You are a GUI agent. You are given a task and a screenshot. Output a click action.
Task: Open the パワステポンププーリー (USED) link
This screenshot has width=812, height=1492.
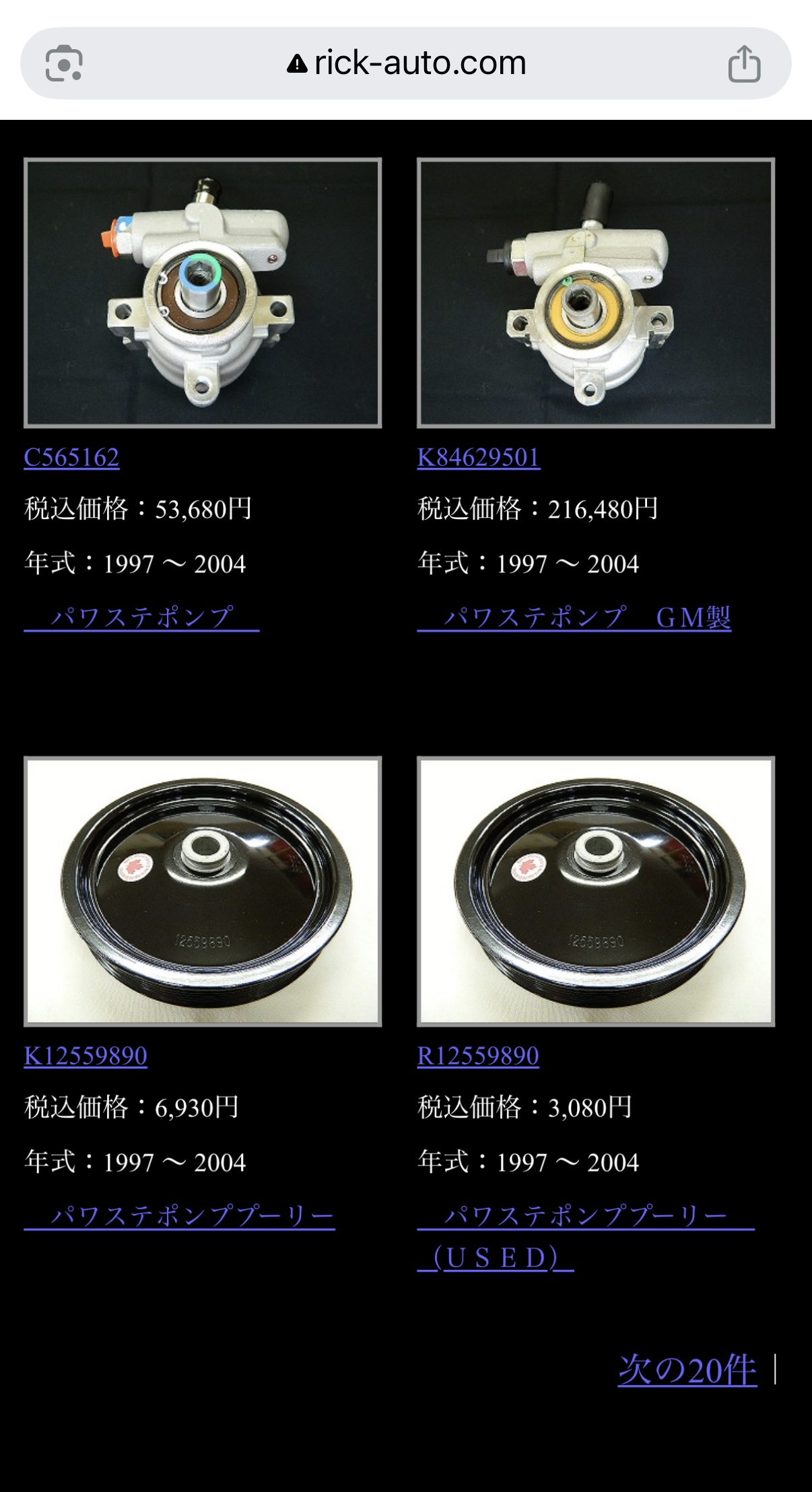click(x=584, y=1217)
